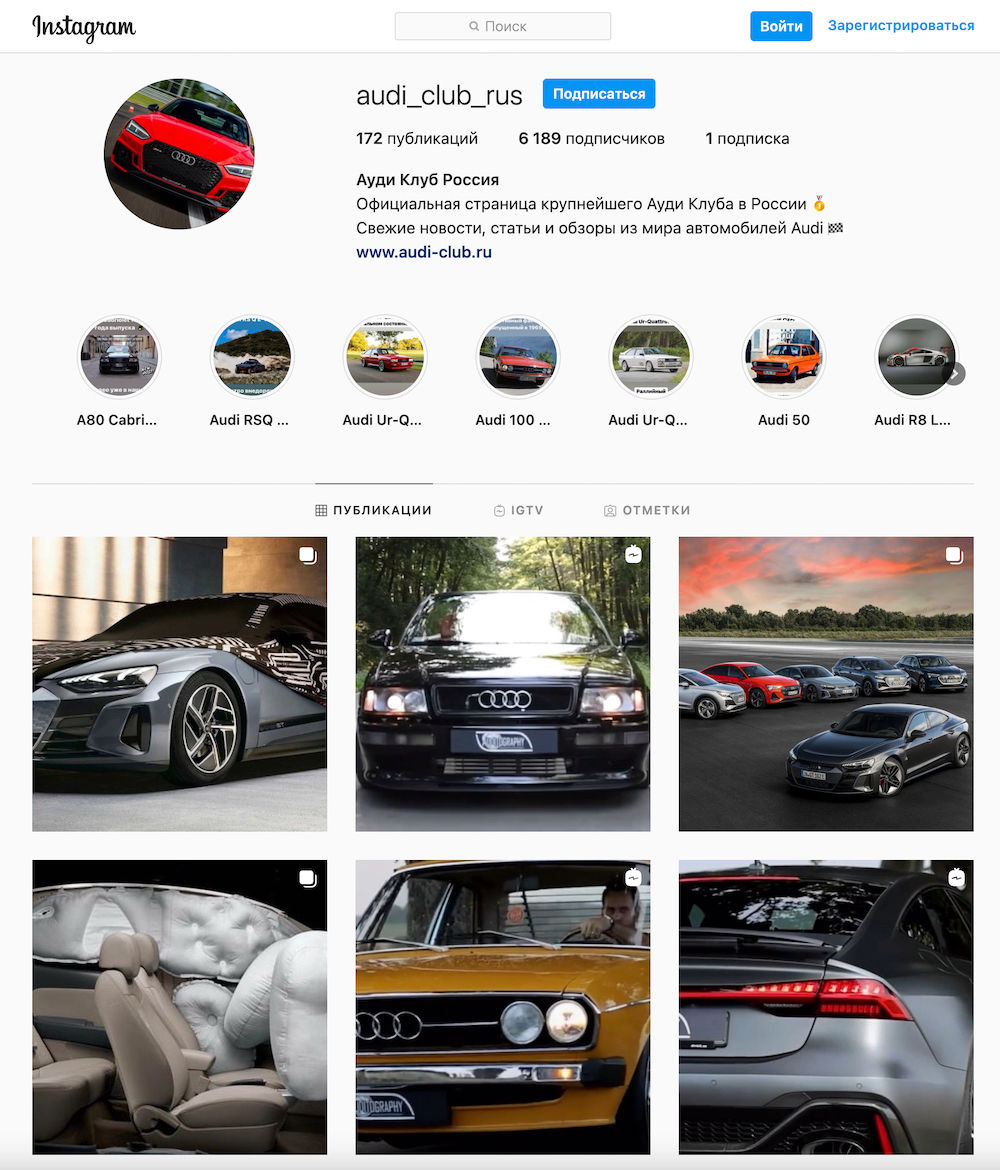The height and width of the screenshot is (1170, 1000).
Task: Open the post with the camouflaged grey e-tron GT
Action: pyautogui.click(x=179, y=684)
